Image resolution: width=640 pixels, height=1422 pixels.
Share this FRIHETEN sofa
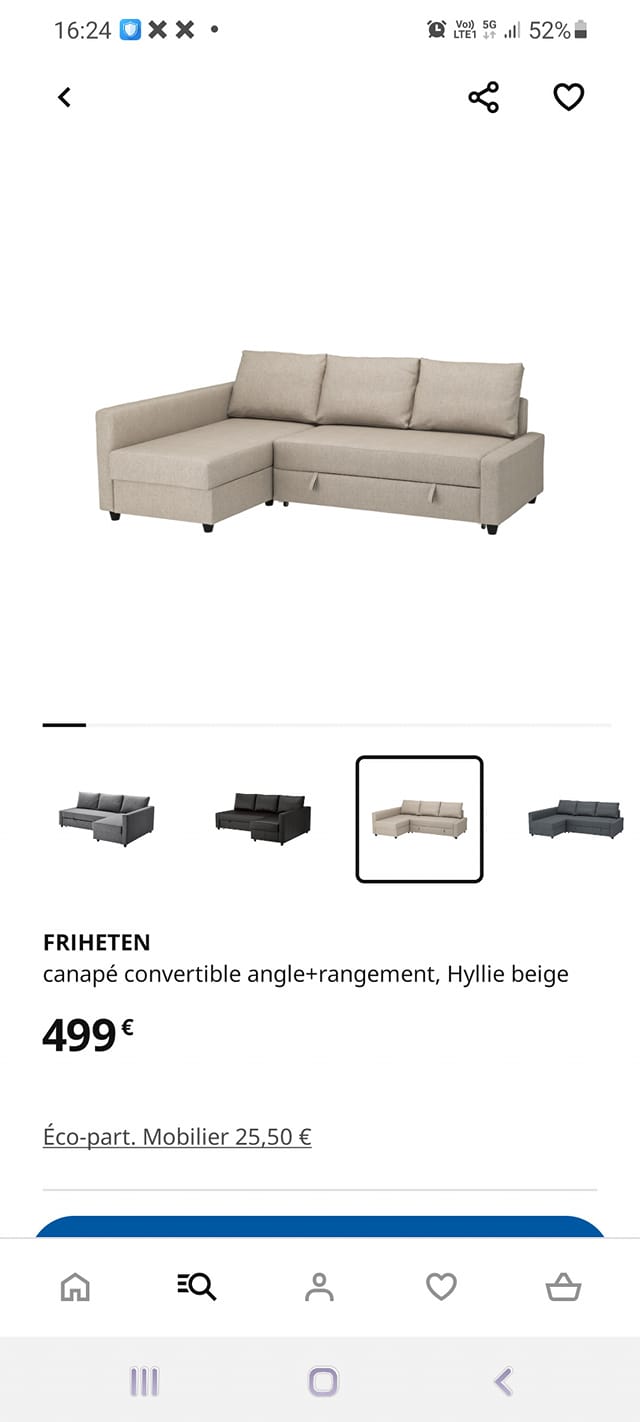(484, 97)
